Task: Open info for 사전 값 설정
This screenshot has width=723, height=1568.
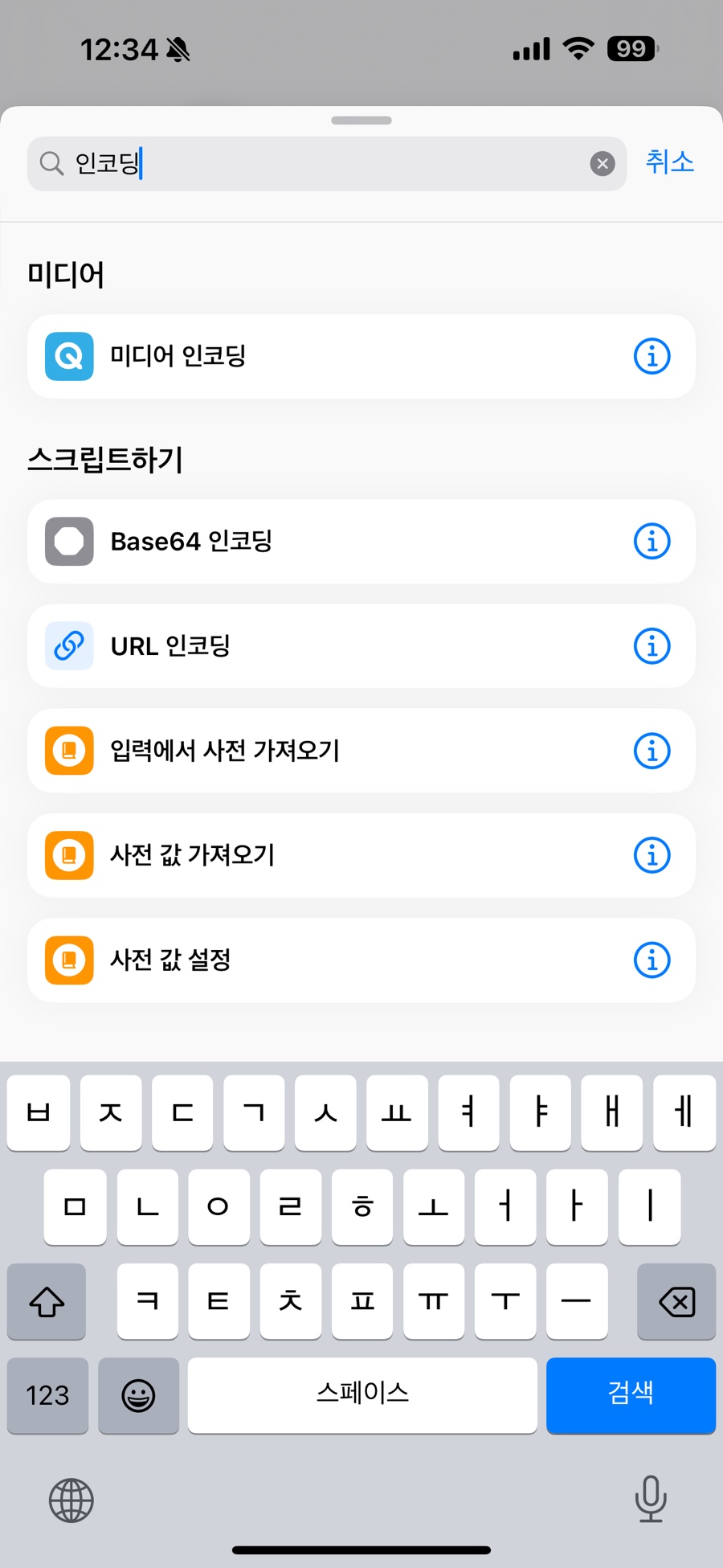Action: (652, 960)
